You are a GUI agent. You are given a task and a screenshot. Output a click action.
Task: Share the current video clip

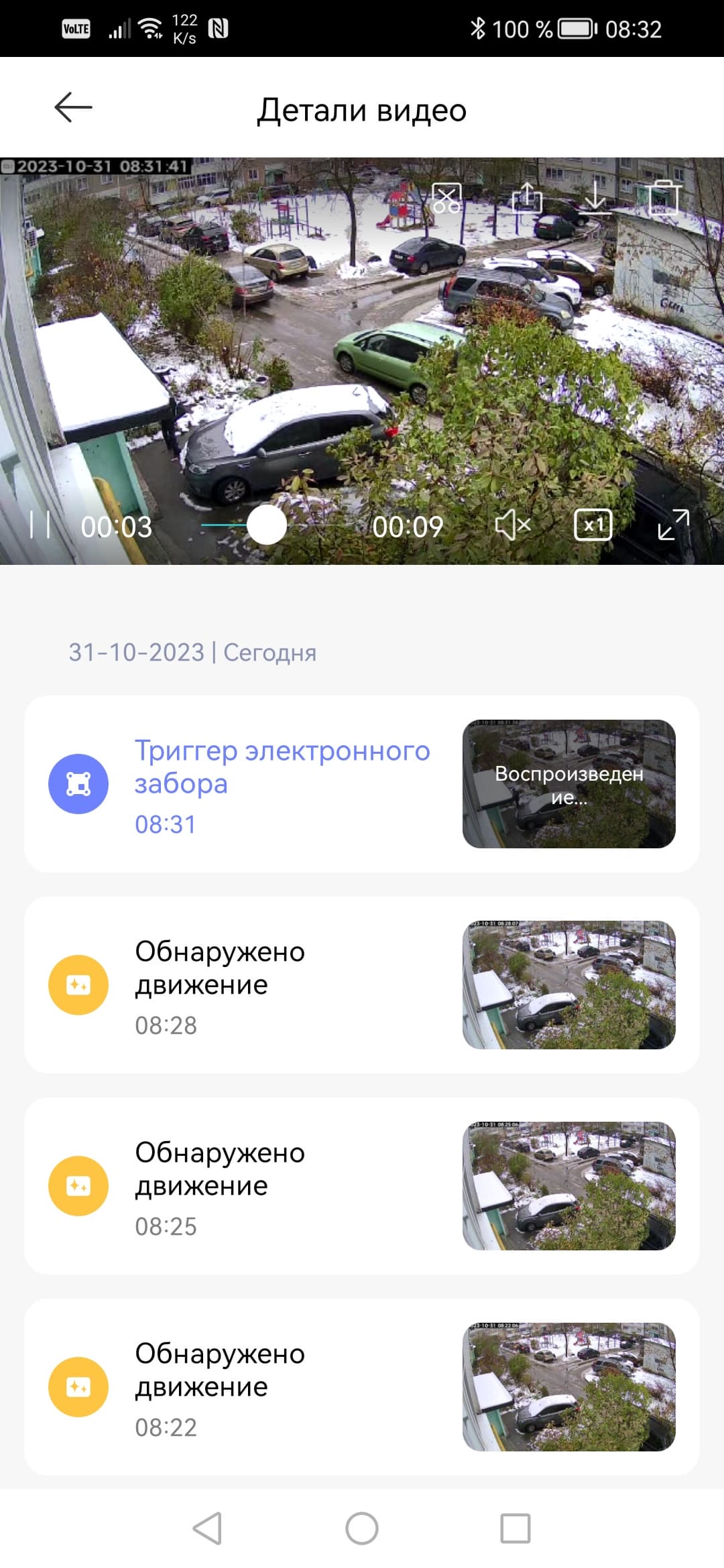point(527,198)
